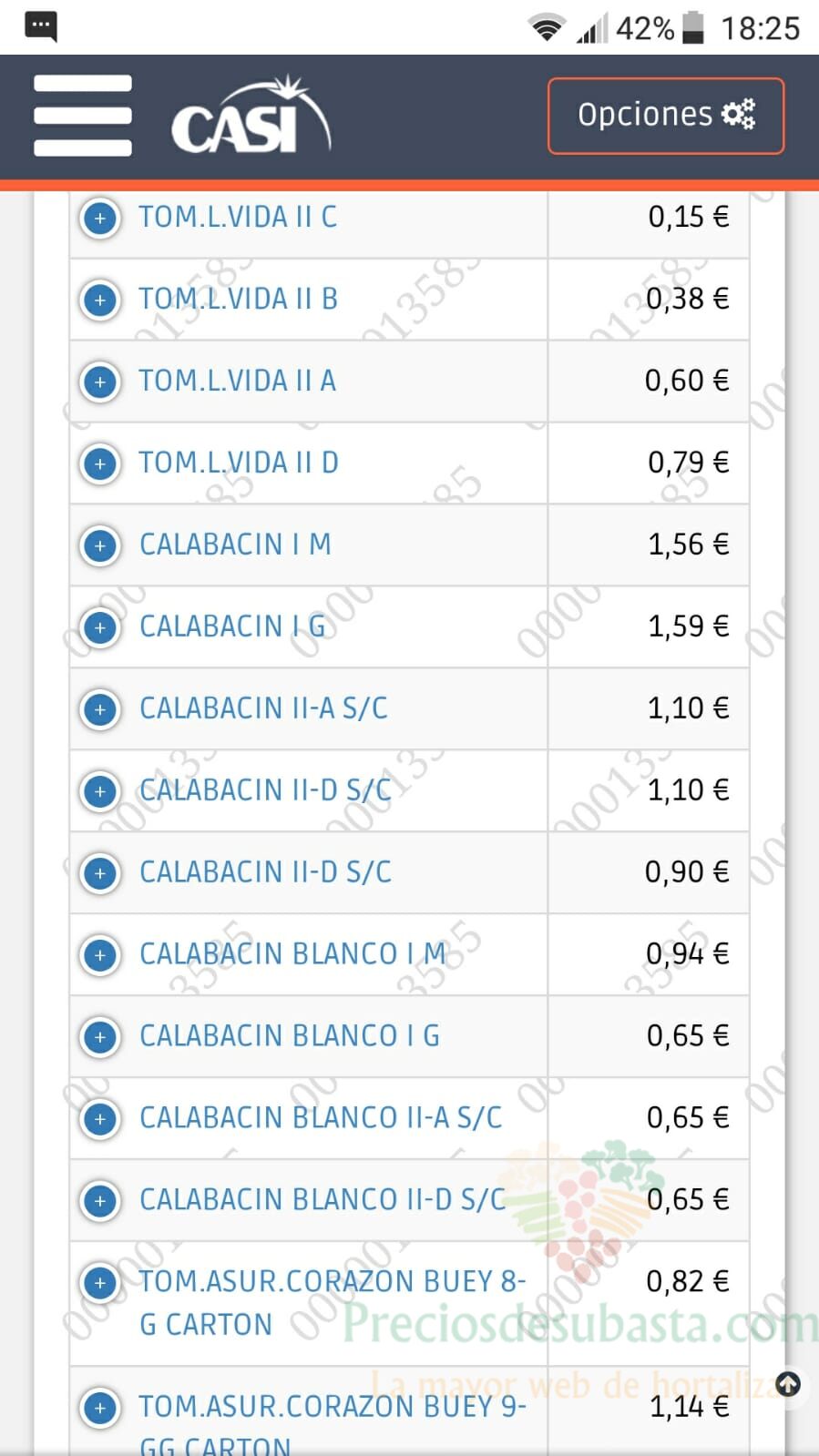
Task: Expand TOM.ASUR.CORAZON BUEY 8-G CARTON row
Action: pos(100,1283)
